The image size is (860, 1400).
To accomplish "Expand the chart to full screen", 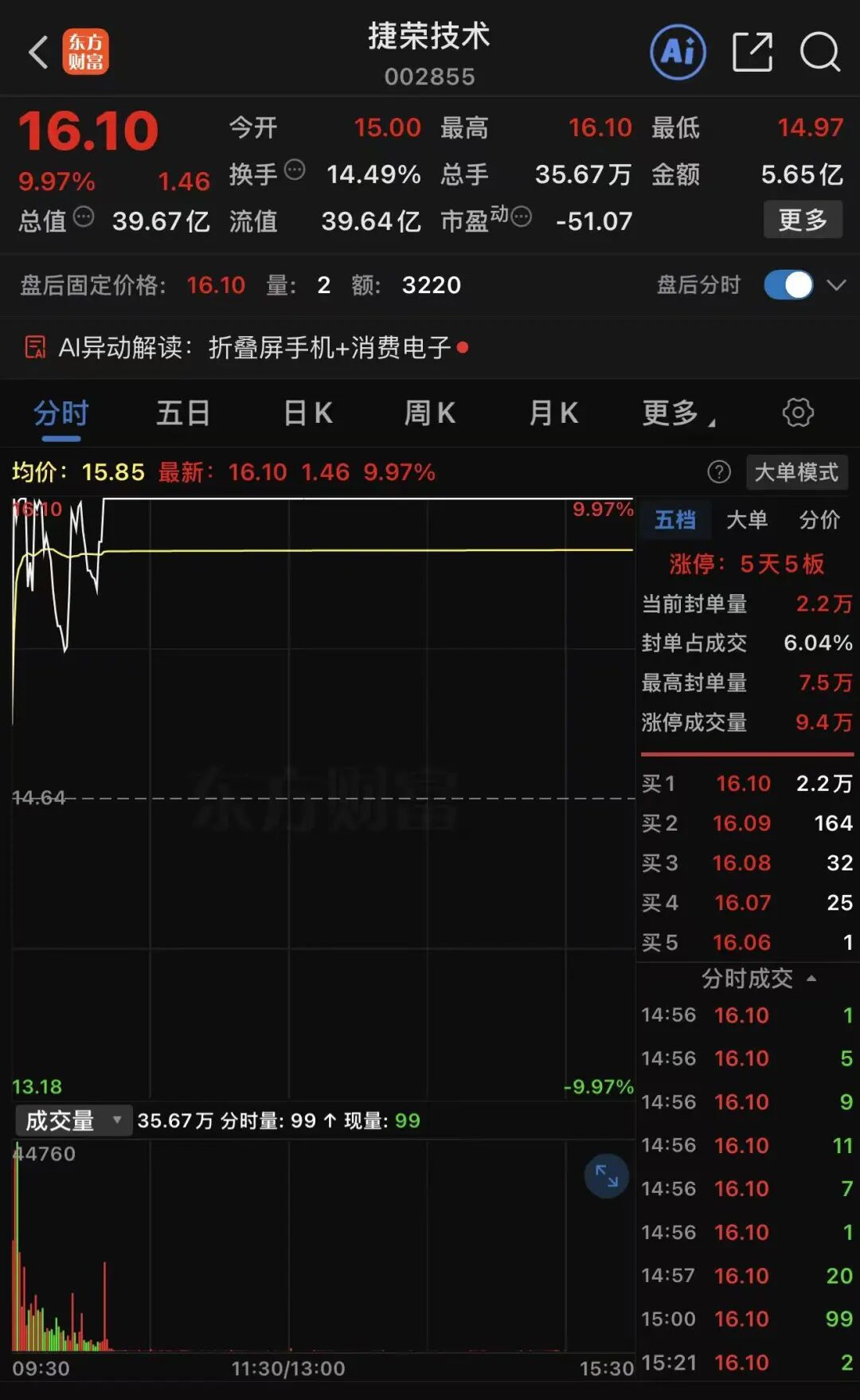I will [607, 1176].
